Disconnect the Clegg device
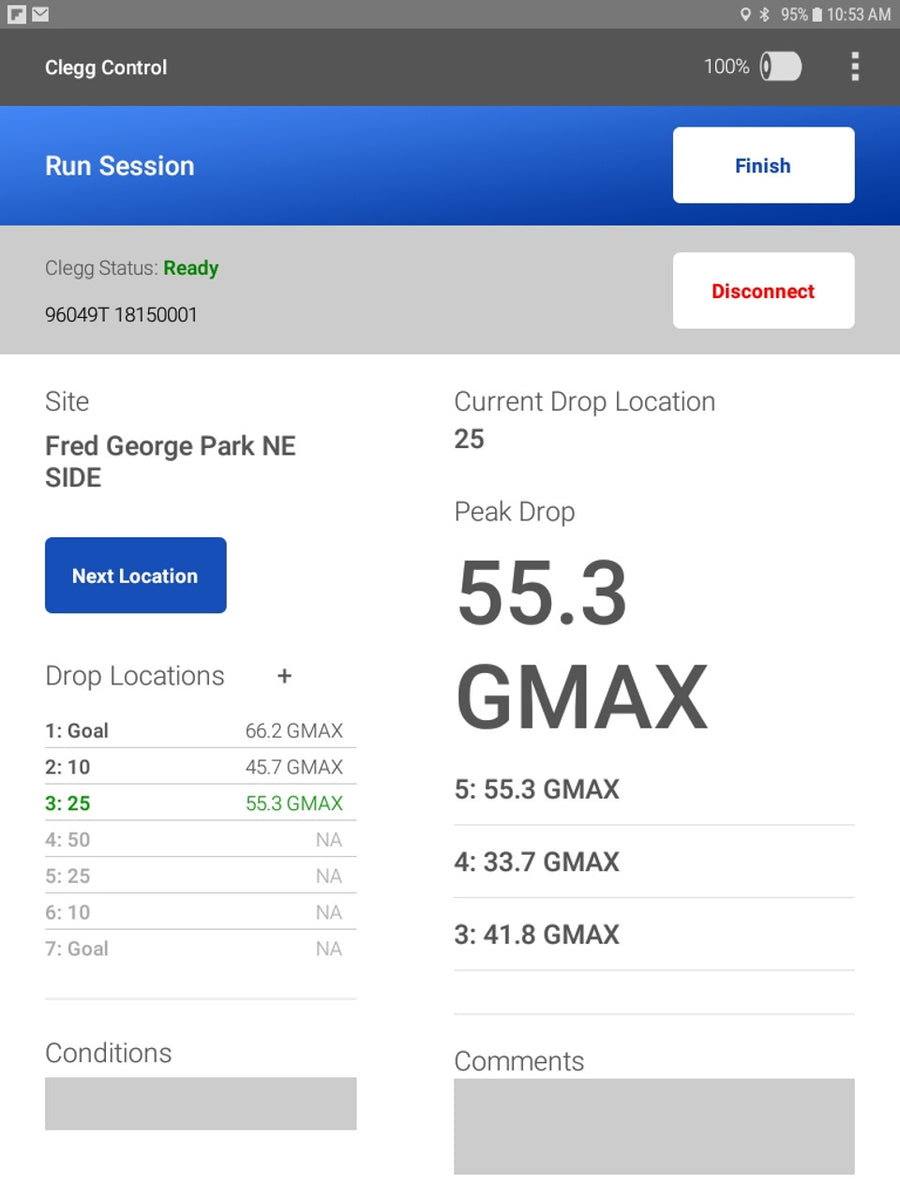Screen dimensions: 900x1200 (763, 291)
